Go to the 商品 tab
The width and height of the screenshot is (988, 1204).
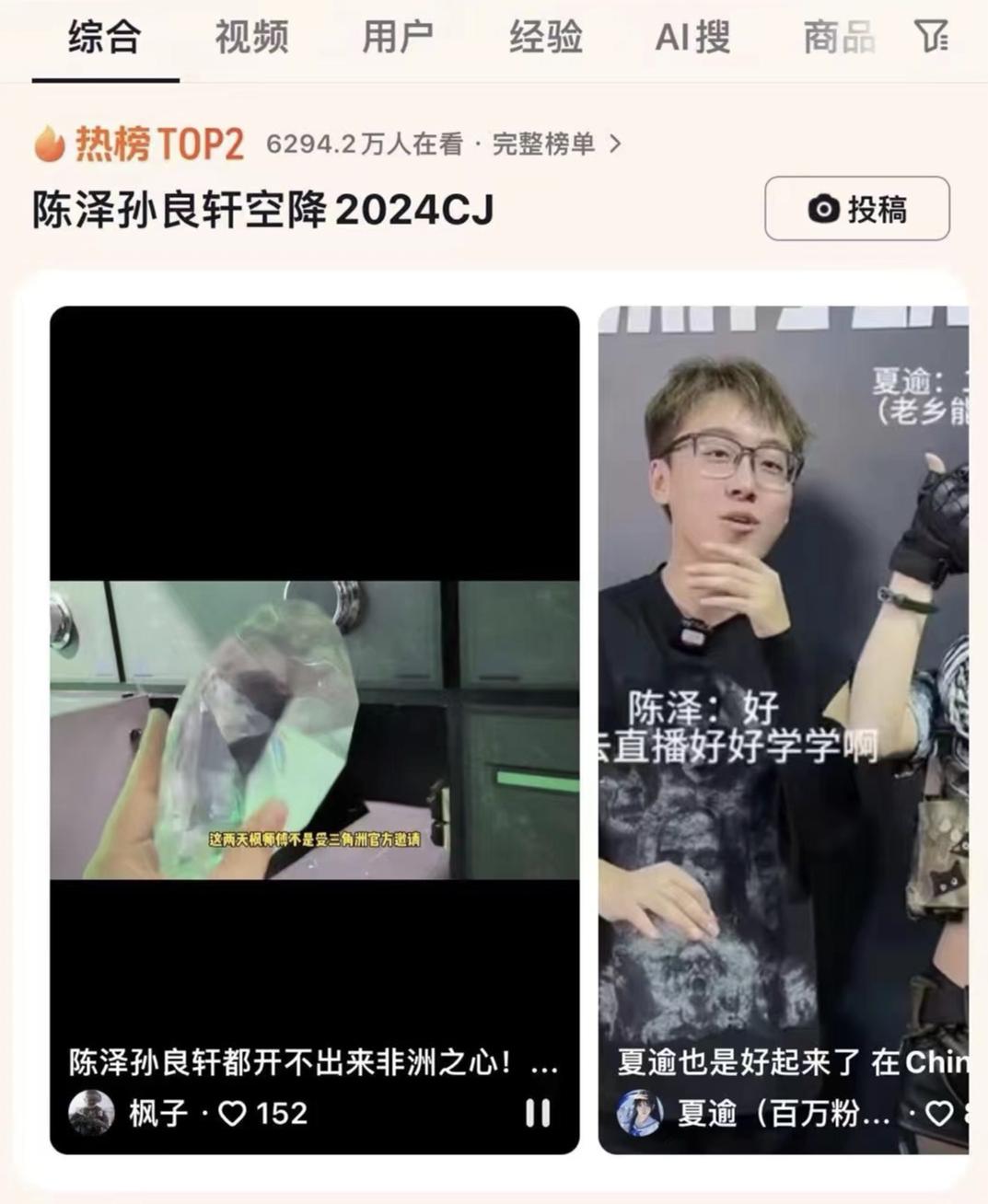[838, 38]
